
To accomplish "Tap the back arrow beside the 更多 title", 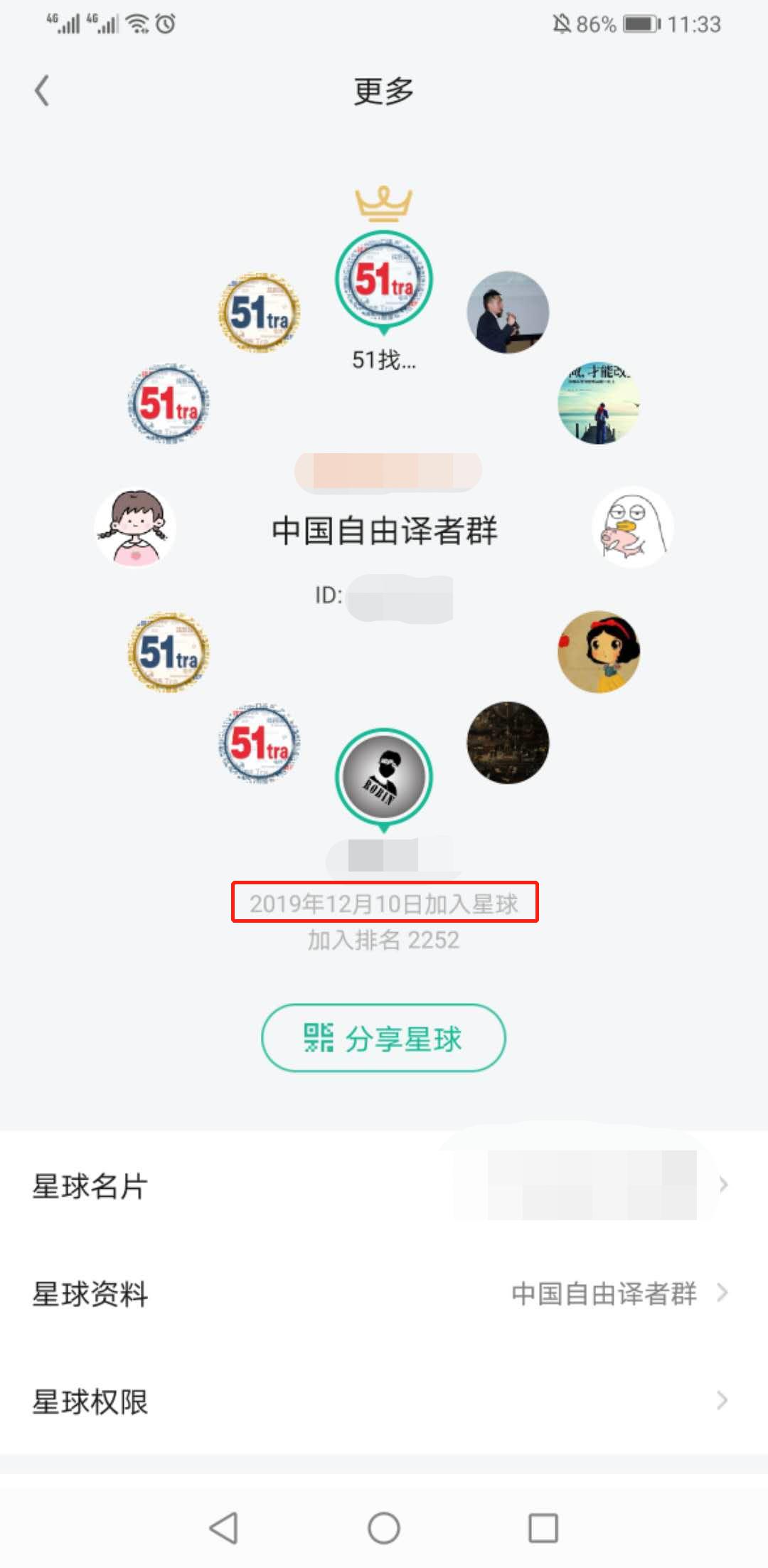I will 41,91.
